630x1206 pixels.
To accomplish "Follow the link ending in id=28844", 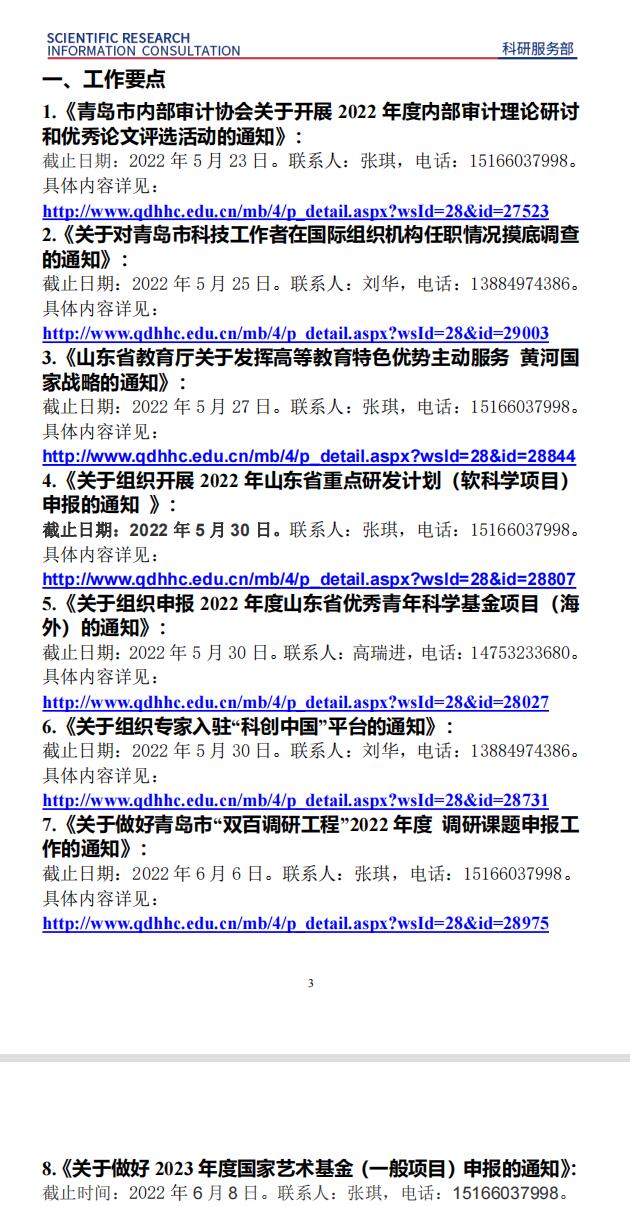I will (309, 456).
